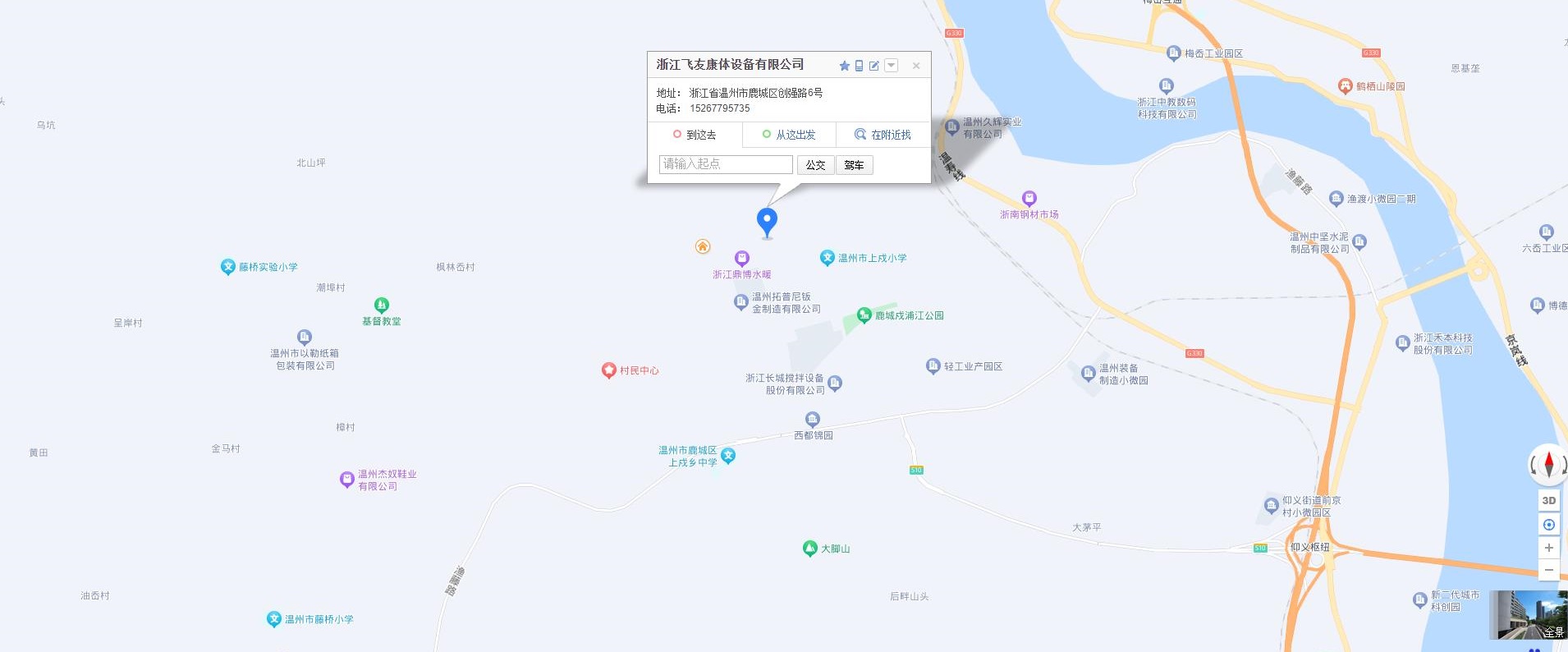
Task: Reset map orientation with the compass
Action: 1549,465
